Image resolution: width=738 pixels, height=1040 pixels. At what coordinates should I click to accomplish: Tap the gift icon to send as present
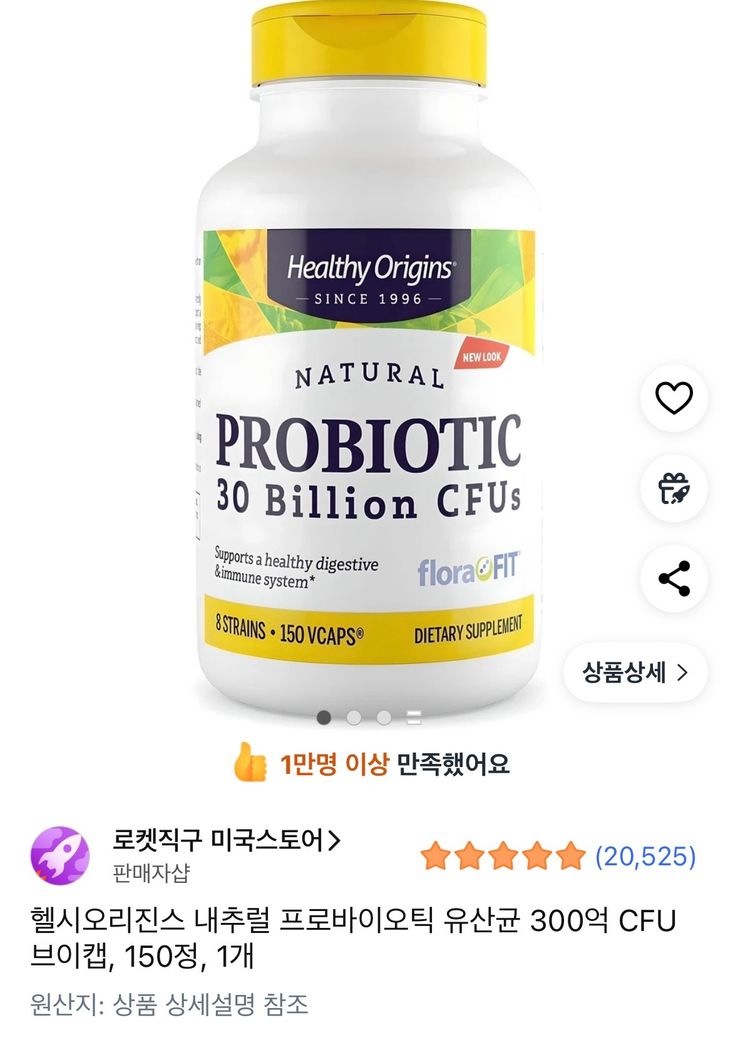coord(673,488)
